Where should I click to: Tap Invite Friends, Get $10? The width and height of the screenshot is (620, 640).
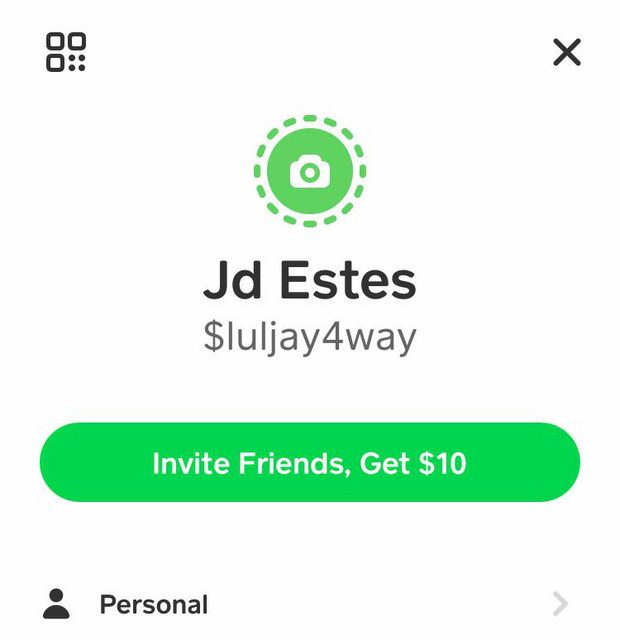(310, 463)
